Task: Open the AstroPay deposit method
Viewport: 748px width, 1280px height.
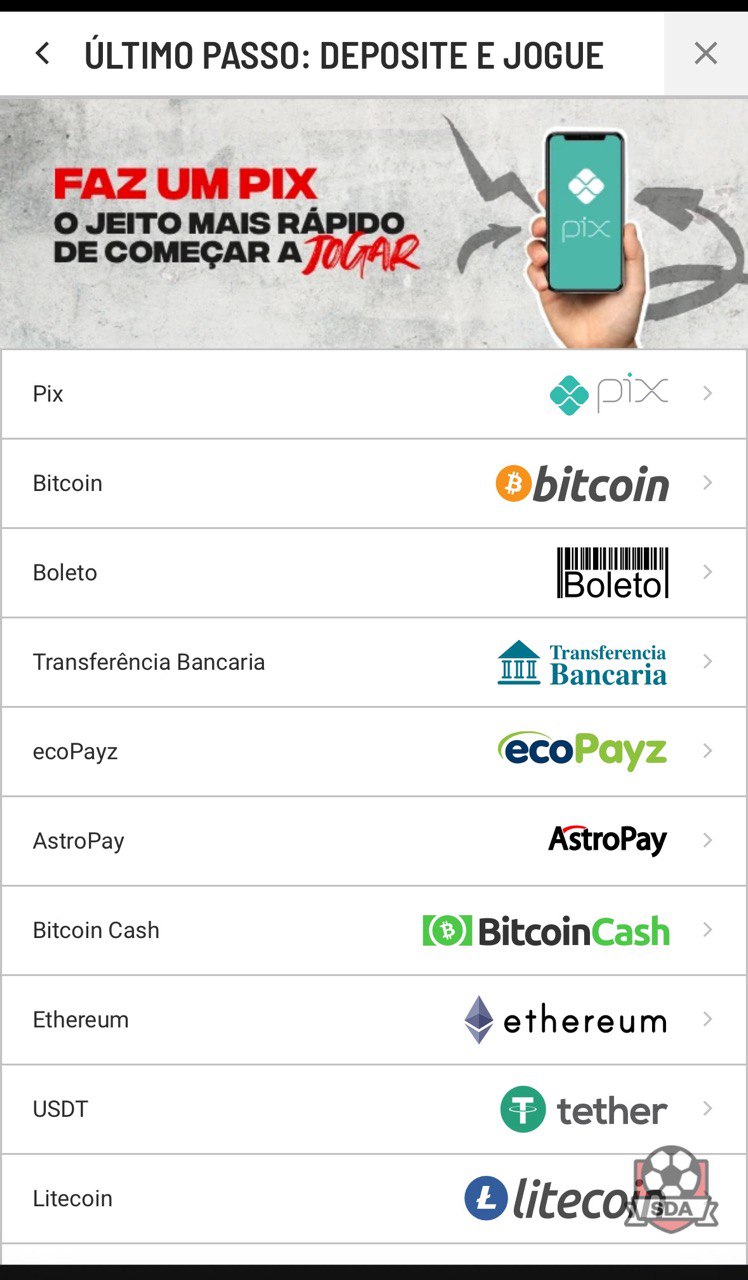Action: [x=373, y=841]
